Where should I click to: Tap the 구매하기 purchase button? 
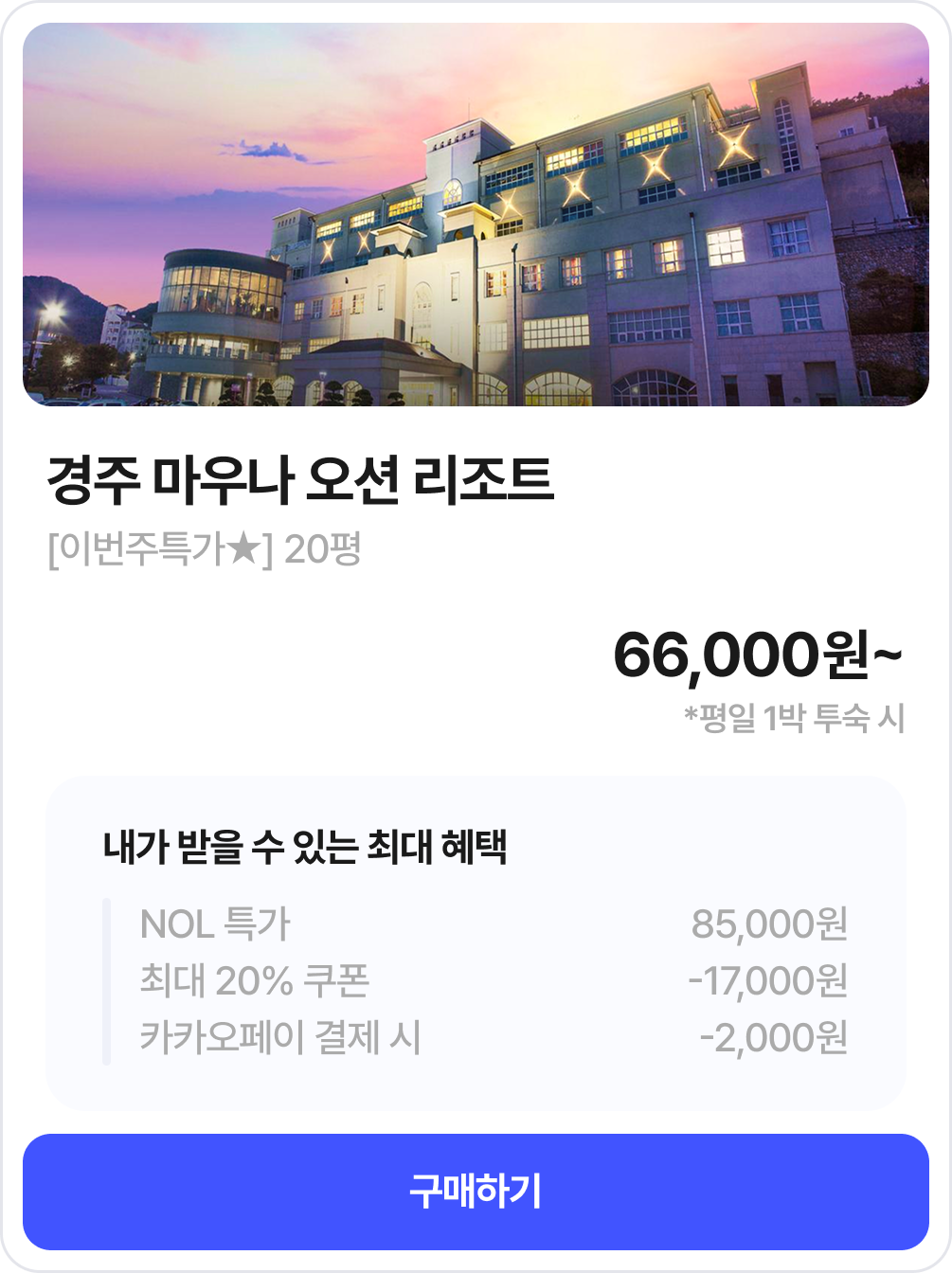(x=476, y=1192)
